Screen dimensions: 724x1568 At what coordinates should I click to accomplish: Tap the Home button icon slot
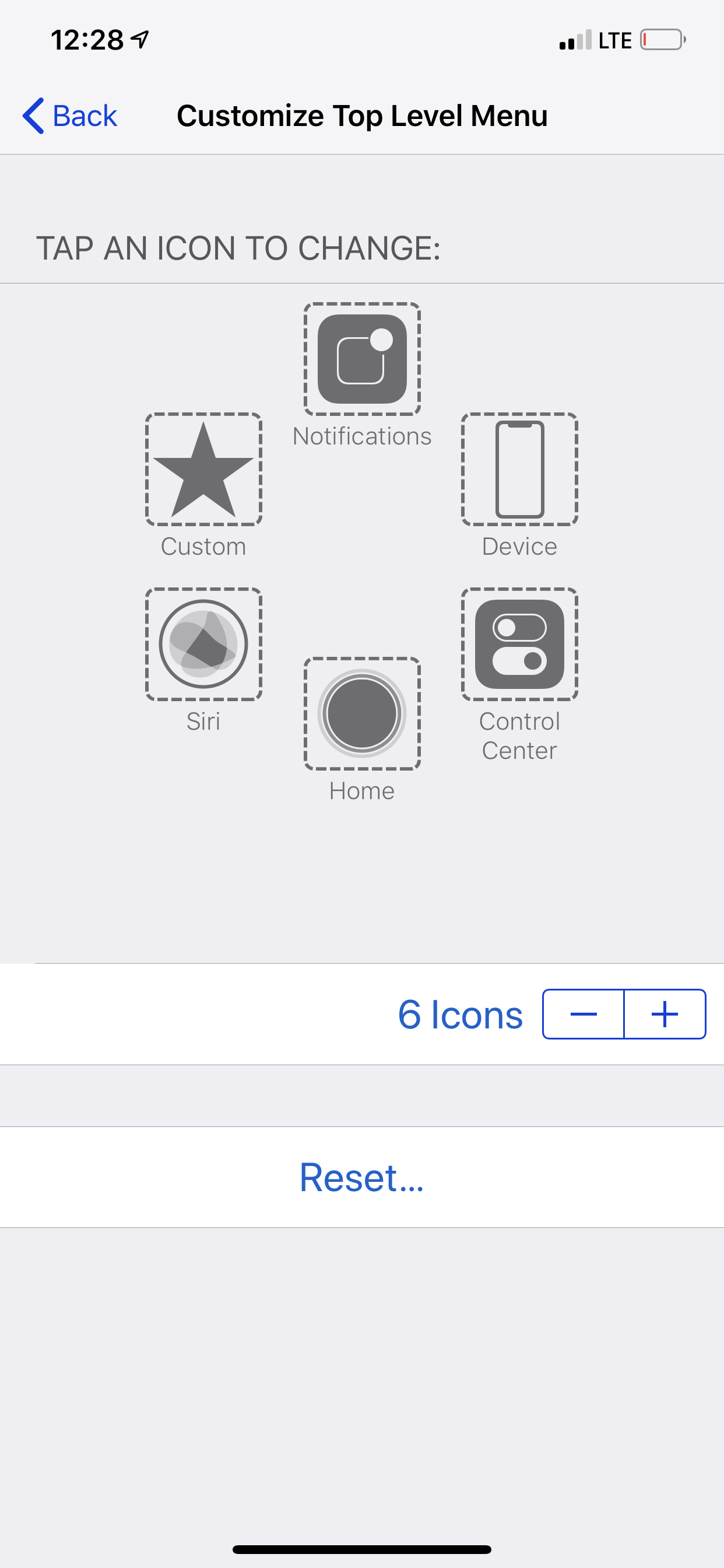362,713
